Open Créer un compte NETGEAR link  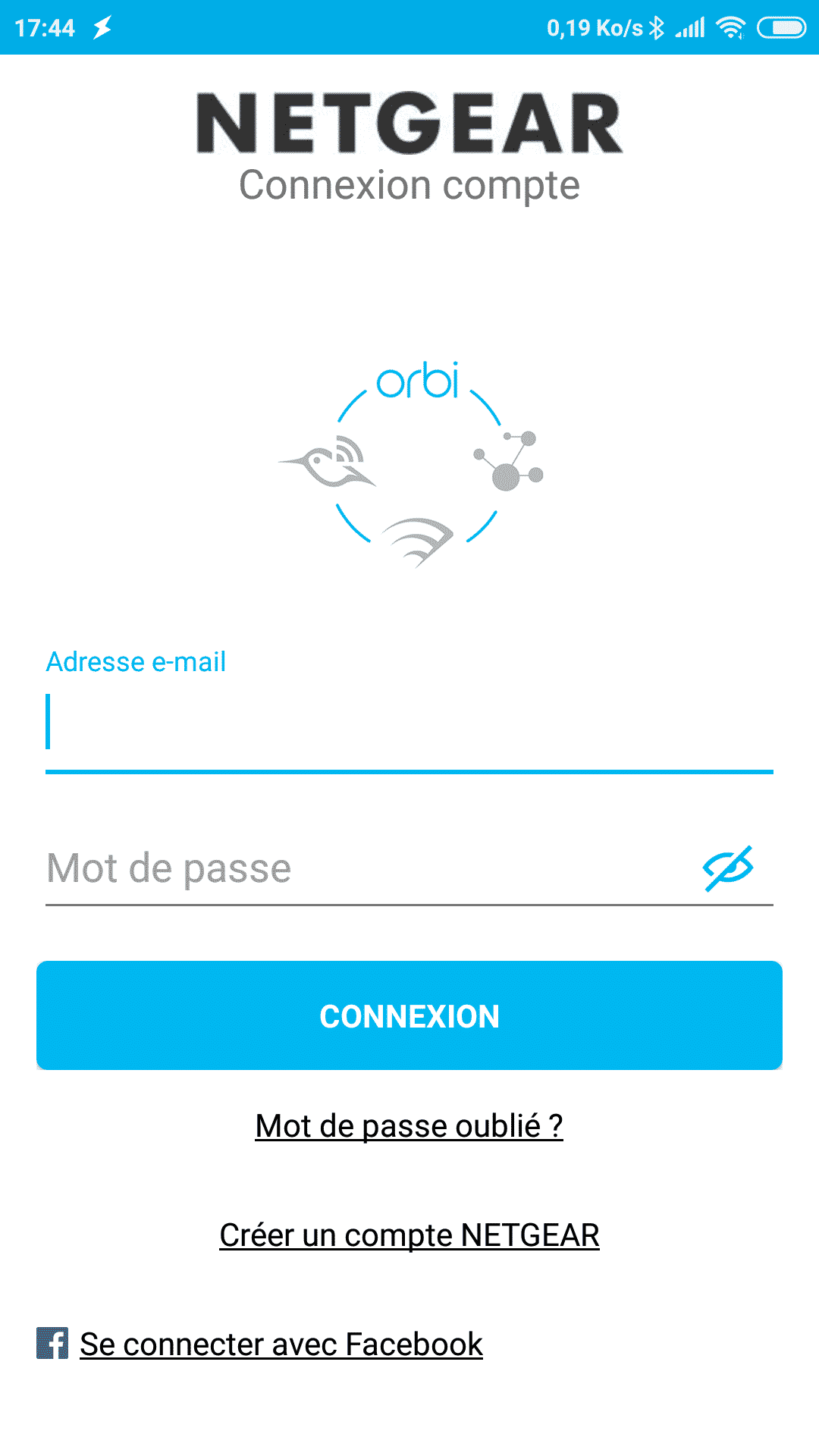[409, 1235]
